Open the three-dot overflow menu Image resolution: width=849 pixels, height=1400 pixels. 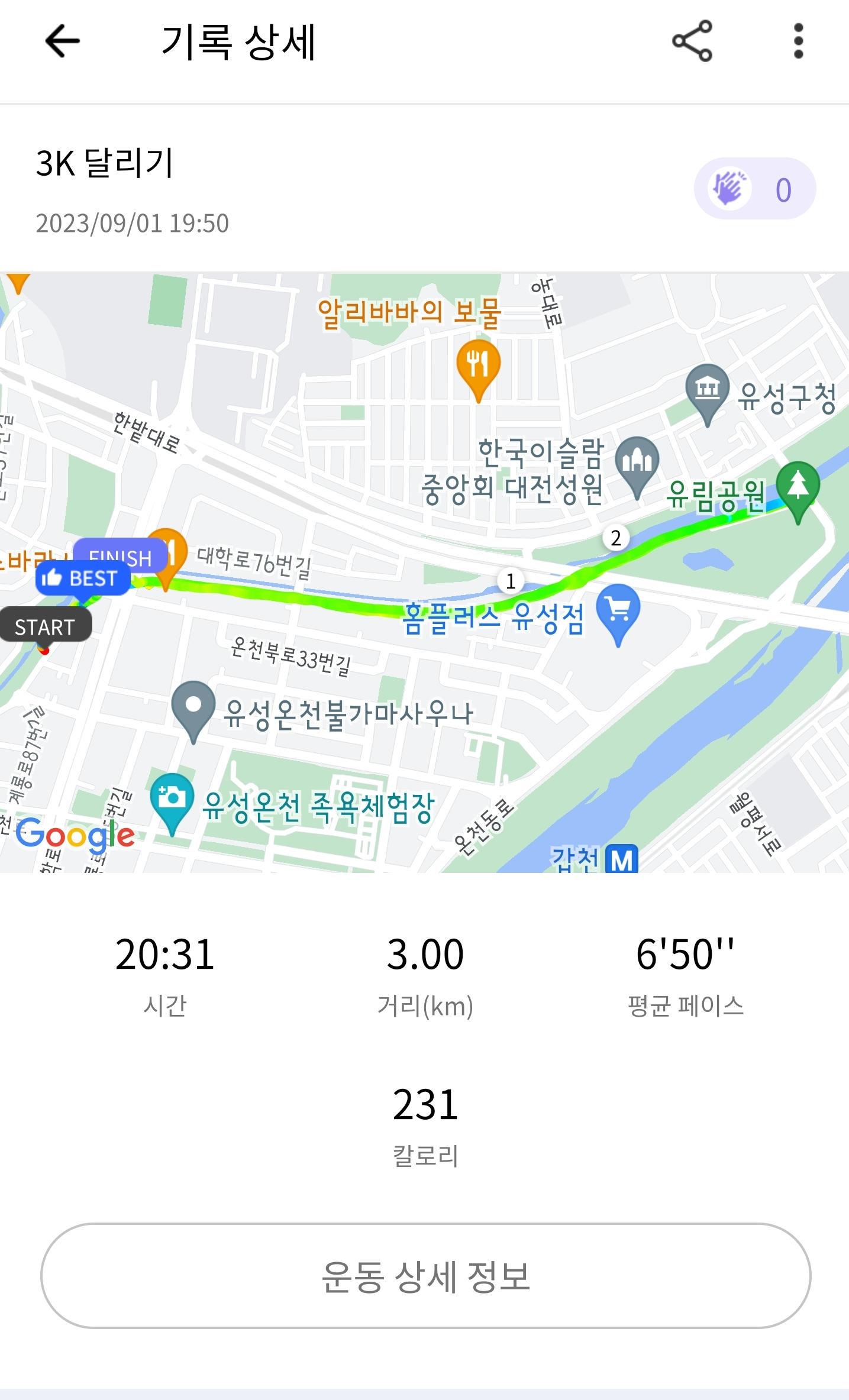tap(798, 41)
